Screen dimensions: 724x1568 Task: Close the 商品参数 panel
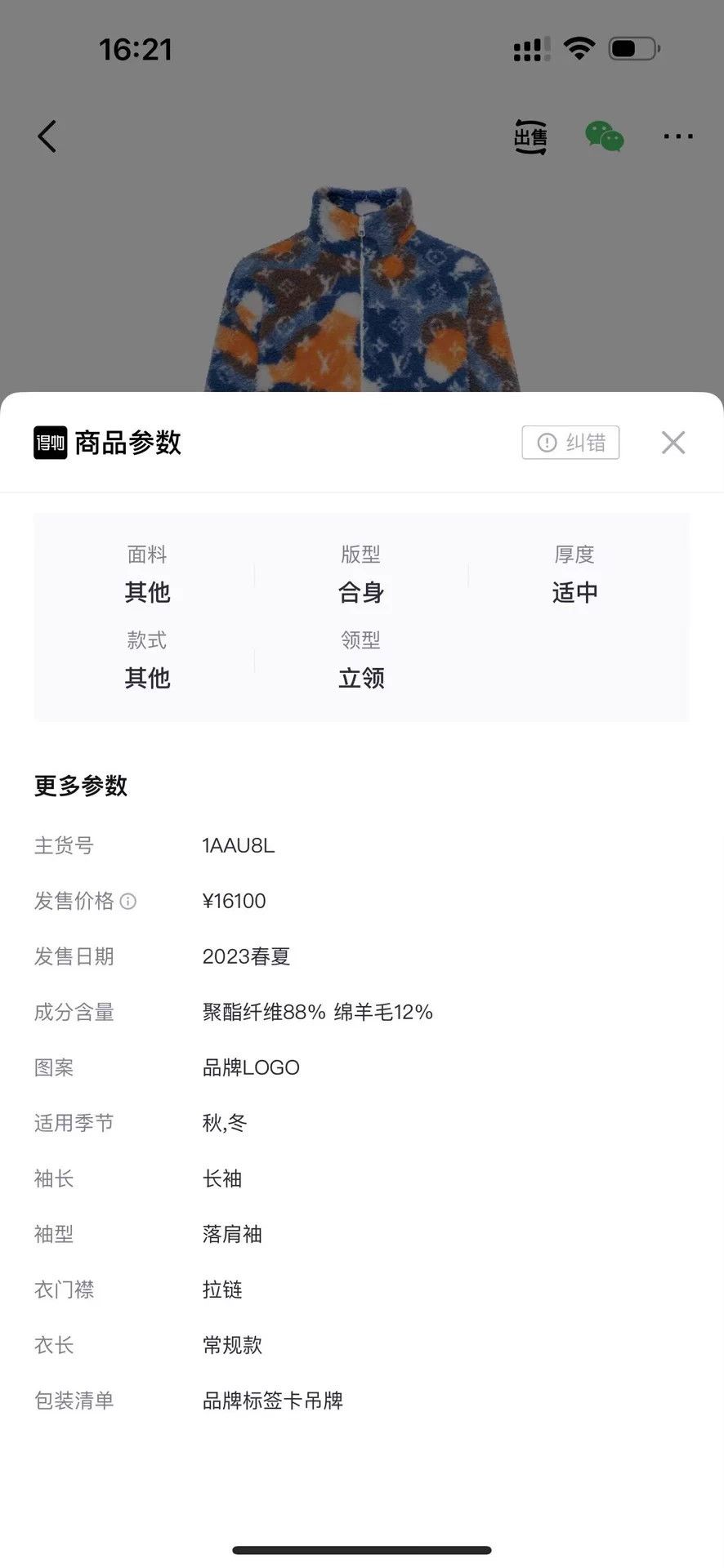coord(673,443)
